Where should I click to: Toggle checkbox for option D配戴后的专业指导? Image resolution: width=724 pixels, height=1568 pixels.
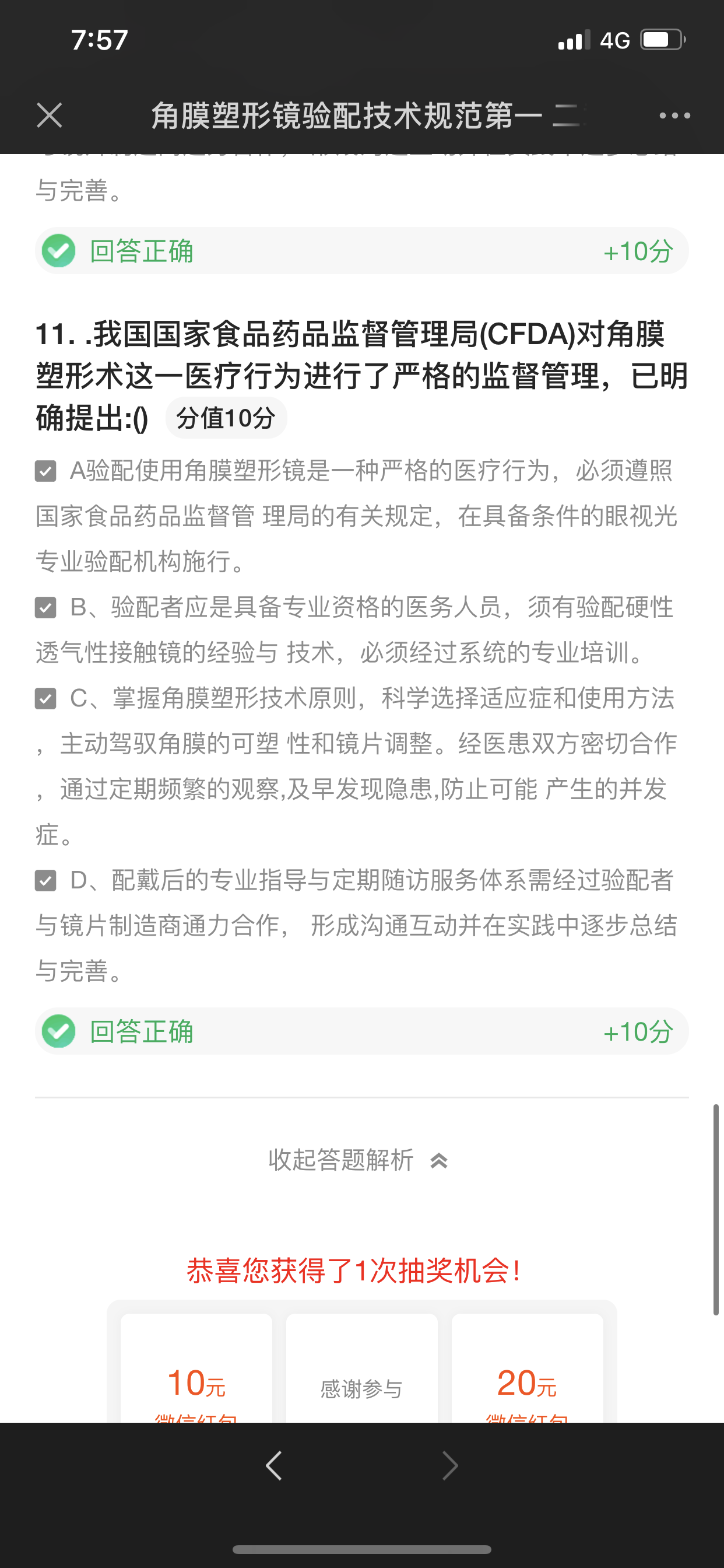(x=45, y=880)
